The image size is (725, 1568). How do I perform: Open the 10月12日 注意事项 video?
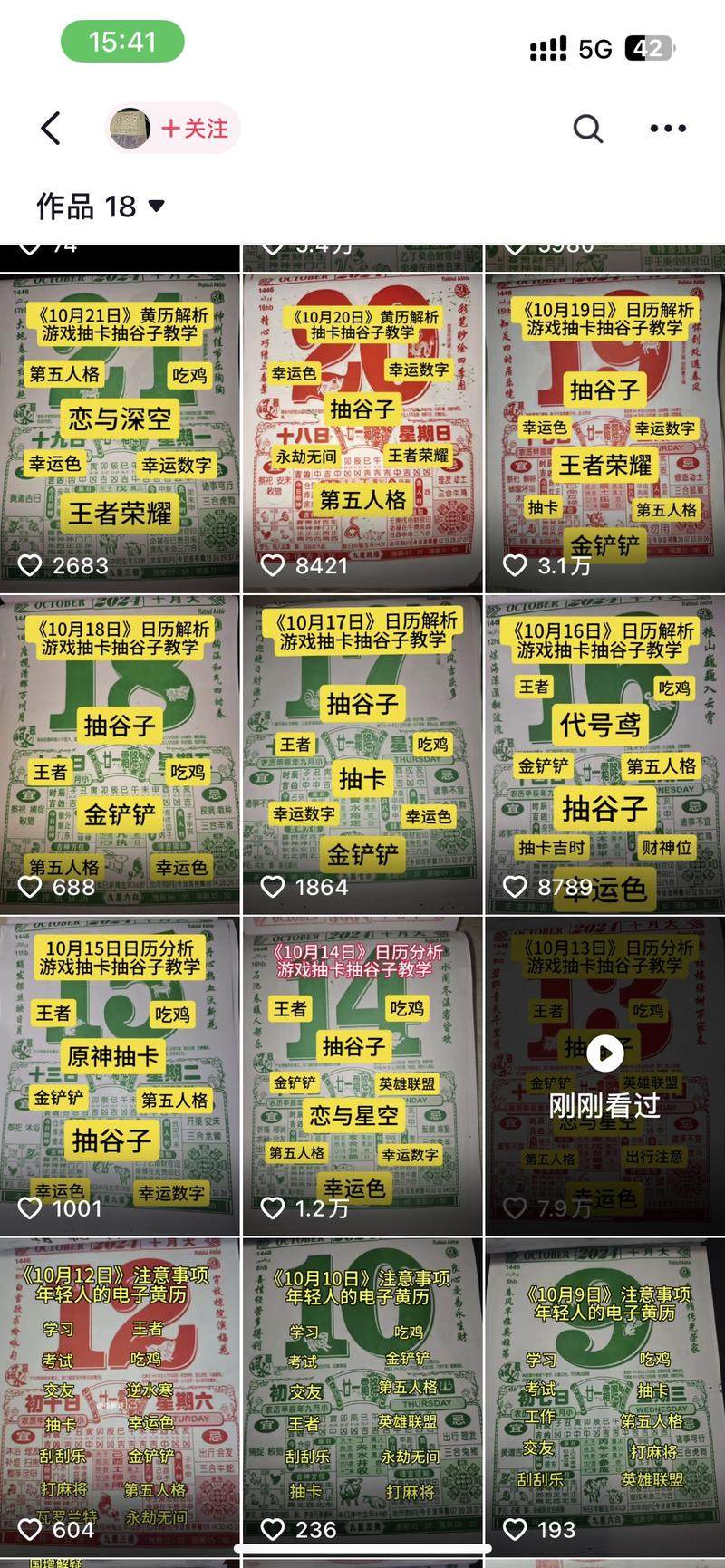click(120, 1395)
